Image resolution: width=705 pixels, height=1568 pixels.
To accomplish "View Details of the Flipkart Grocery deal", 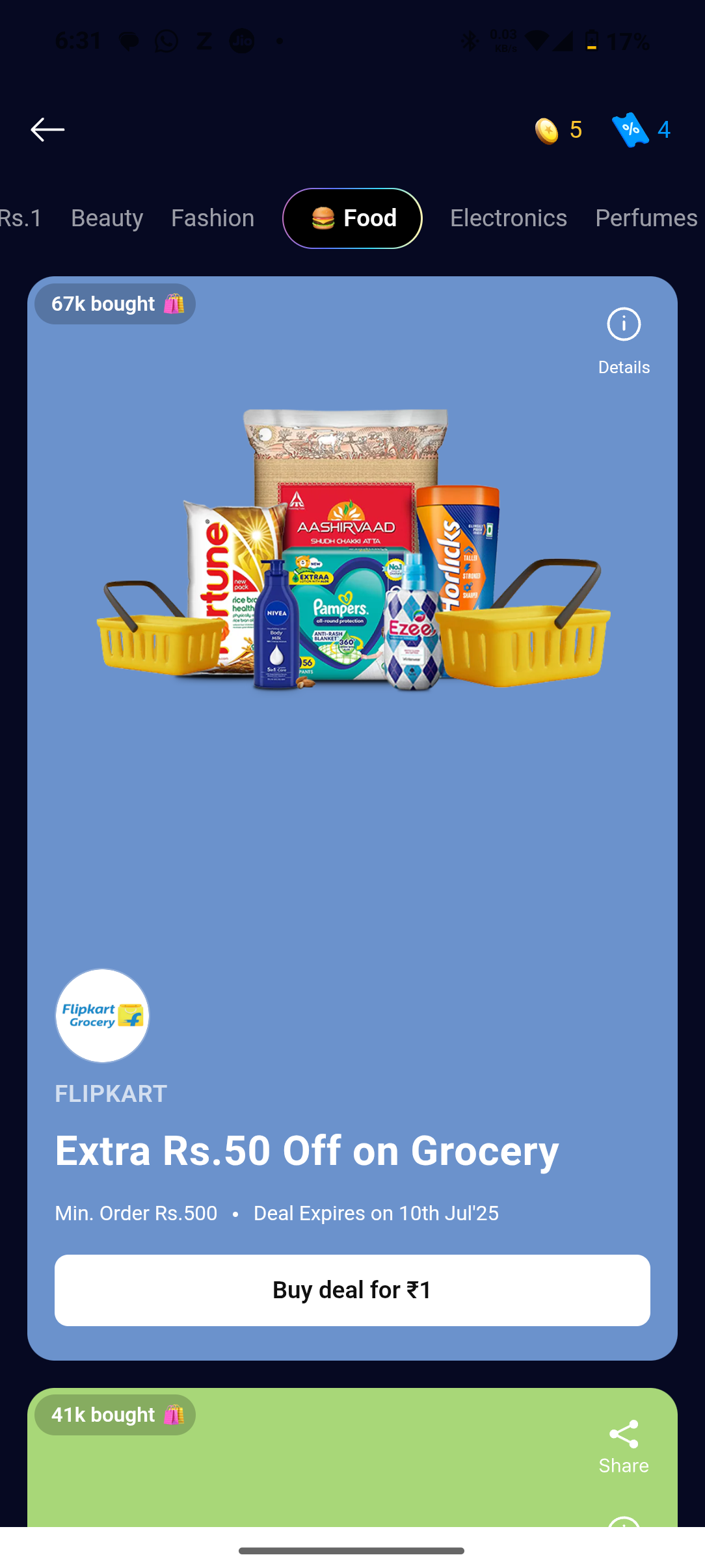I will pos(624,341).
